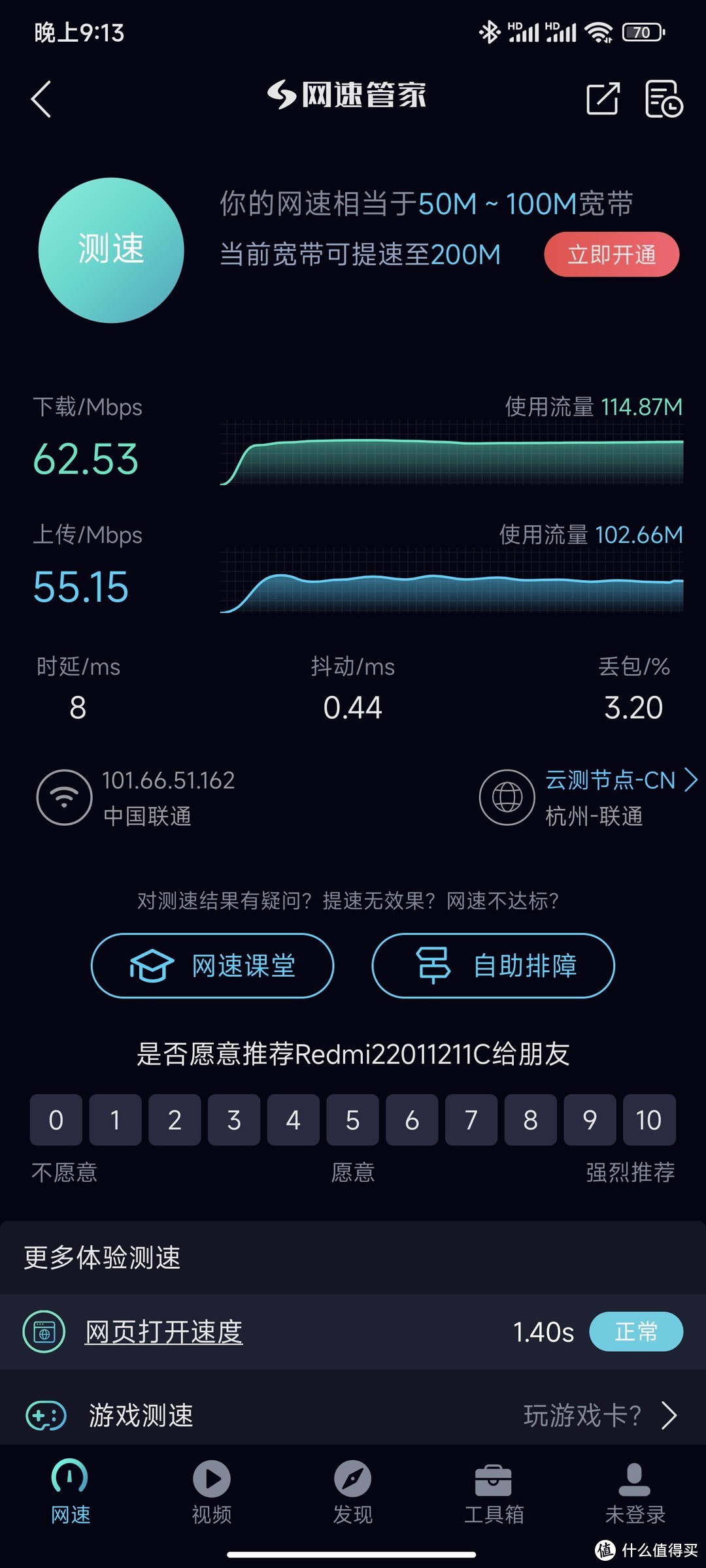Click the WiFi icon beside 中国联通

(63, 798)
